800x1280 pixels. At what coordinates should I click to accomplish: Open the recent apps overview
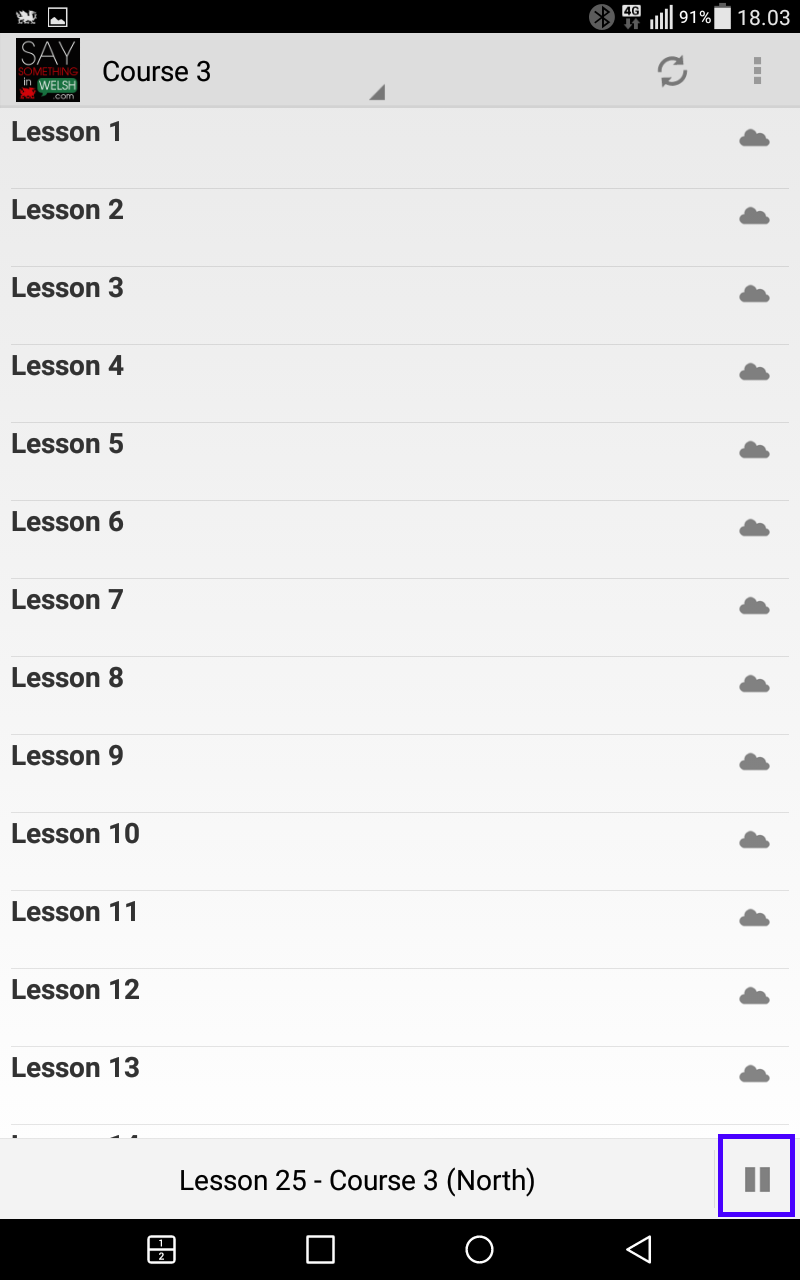click(x=320, y=1249)
